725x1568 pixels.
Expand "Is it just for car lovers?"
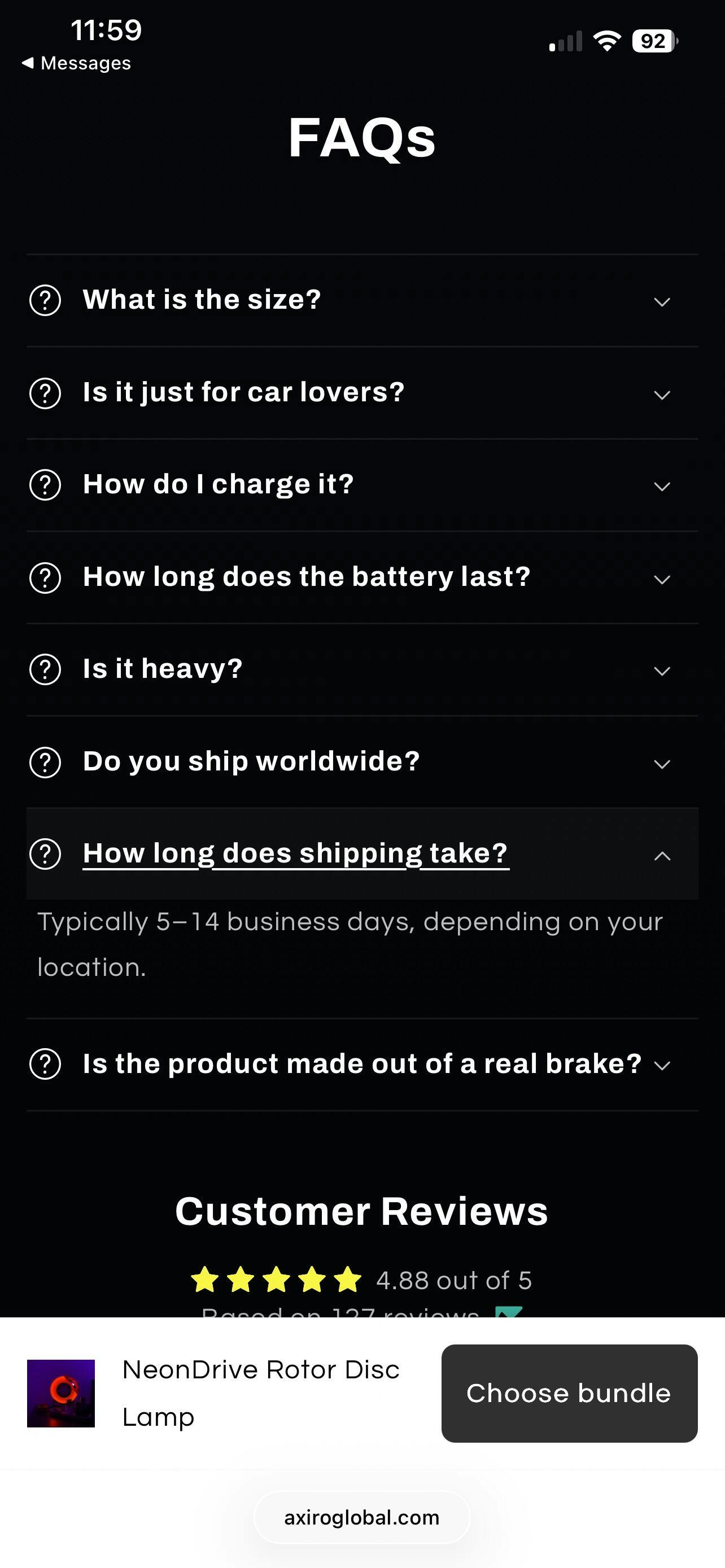361,393
